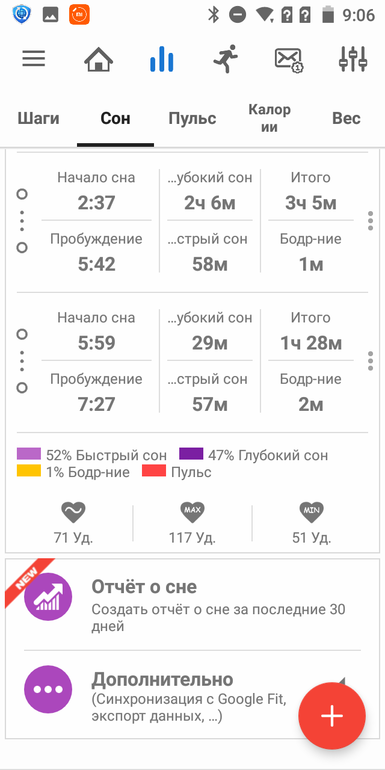This screenshot has height=770, width=385.
Task: Switch to the Шаги tab
Action: [x=38, y=118]
